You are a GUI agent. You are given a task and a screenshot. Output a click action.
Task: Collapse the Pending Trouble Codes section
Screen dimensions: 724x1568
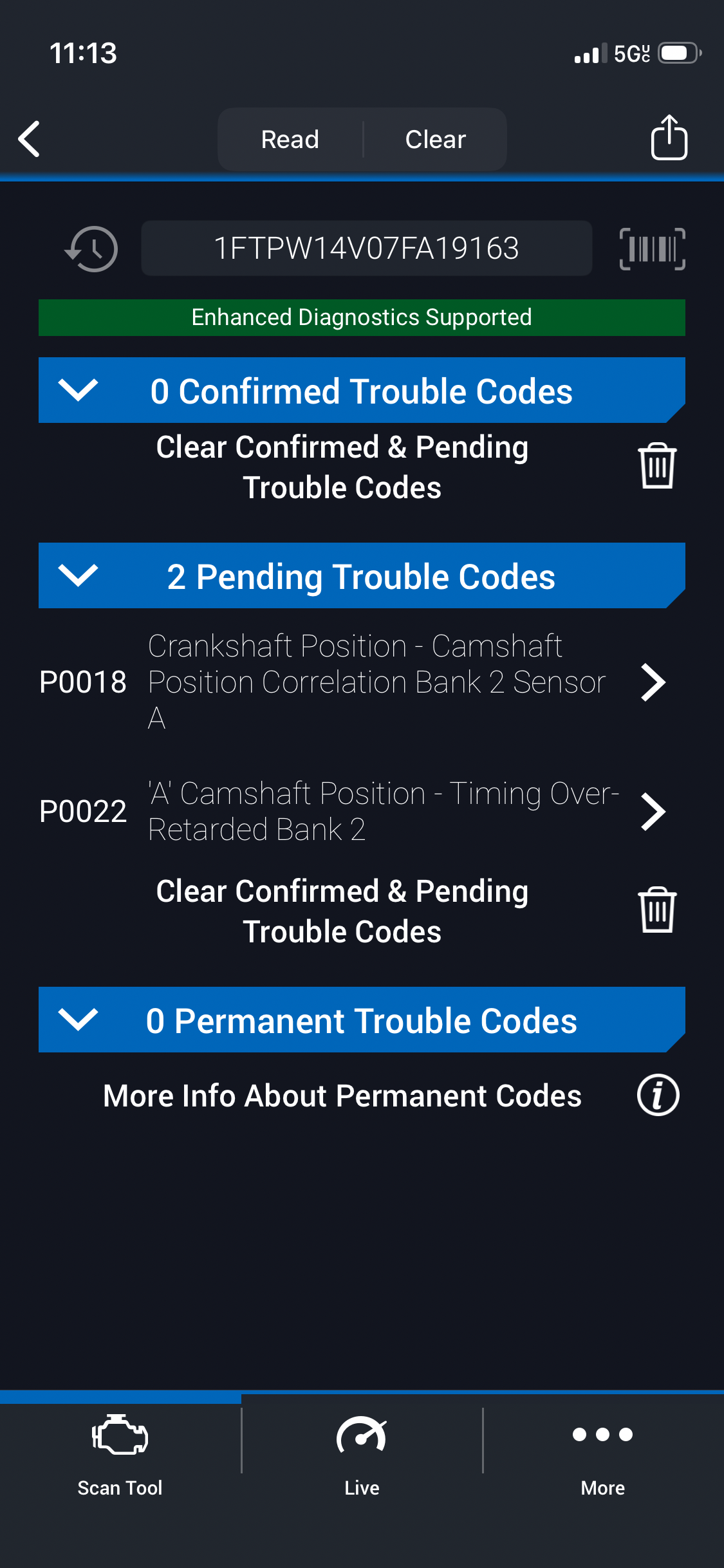(78, 575)
